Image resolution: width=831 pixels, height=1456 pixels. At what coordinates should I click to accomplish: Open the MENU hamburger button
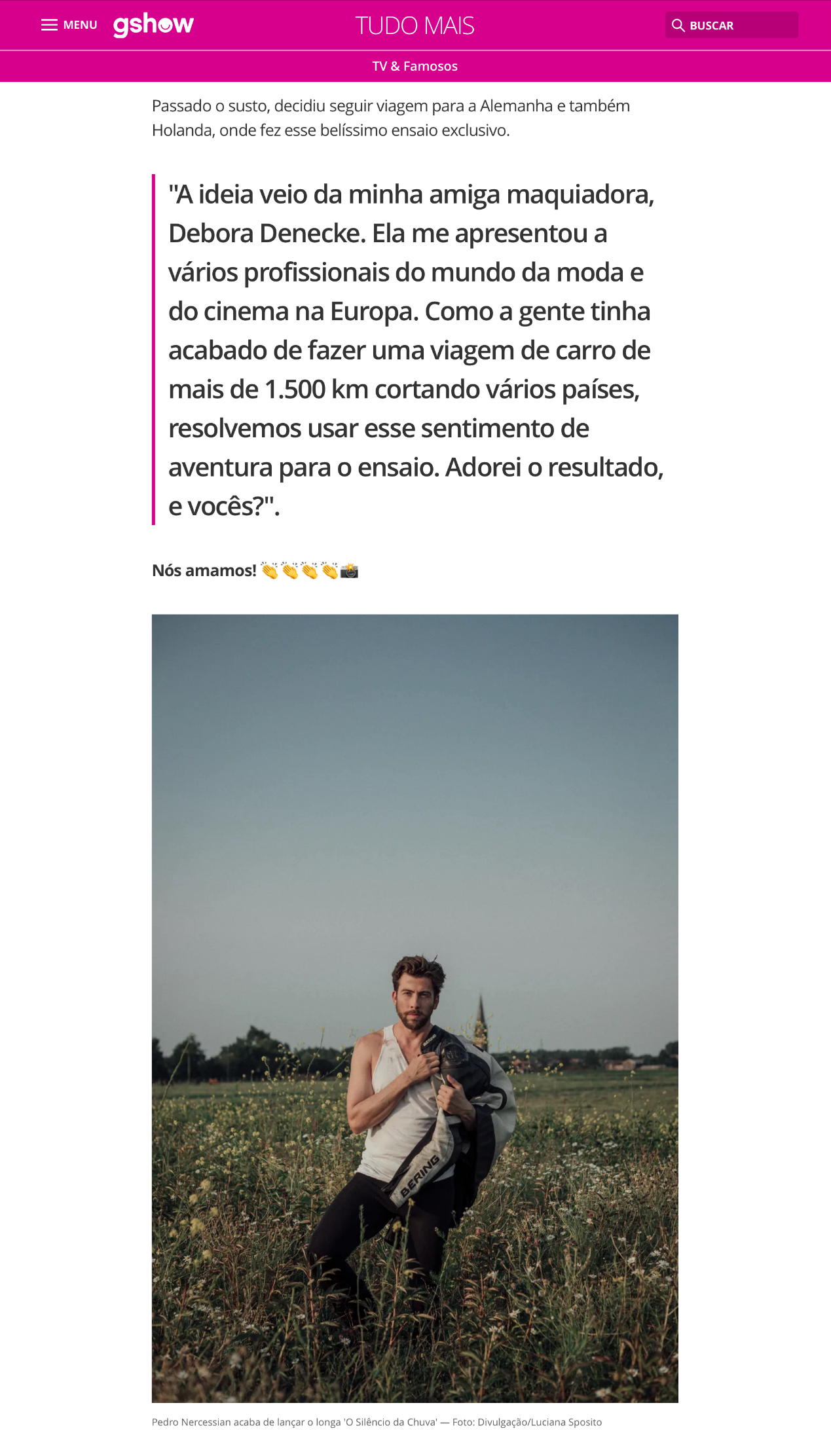click(69, 25)
